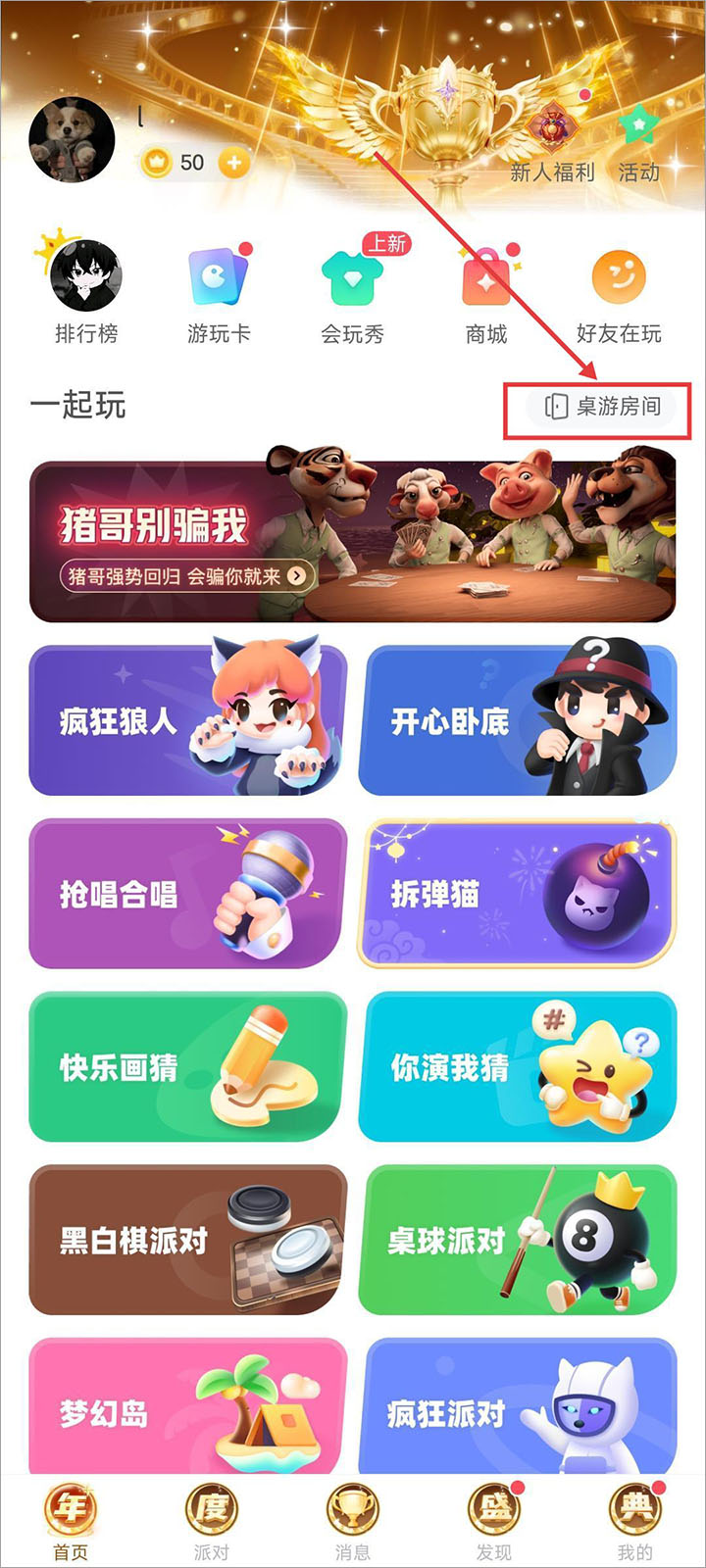
Task: Tap the plus button to add coins
Action: [233, 163]
